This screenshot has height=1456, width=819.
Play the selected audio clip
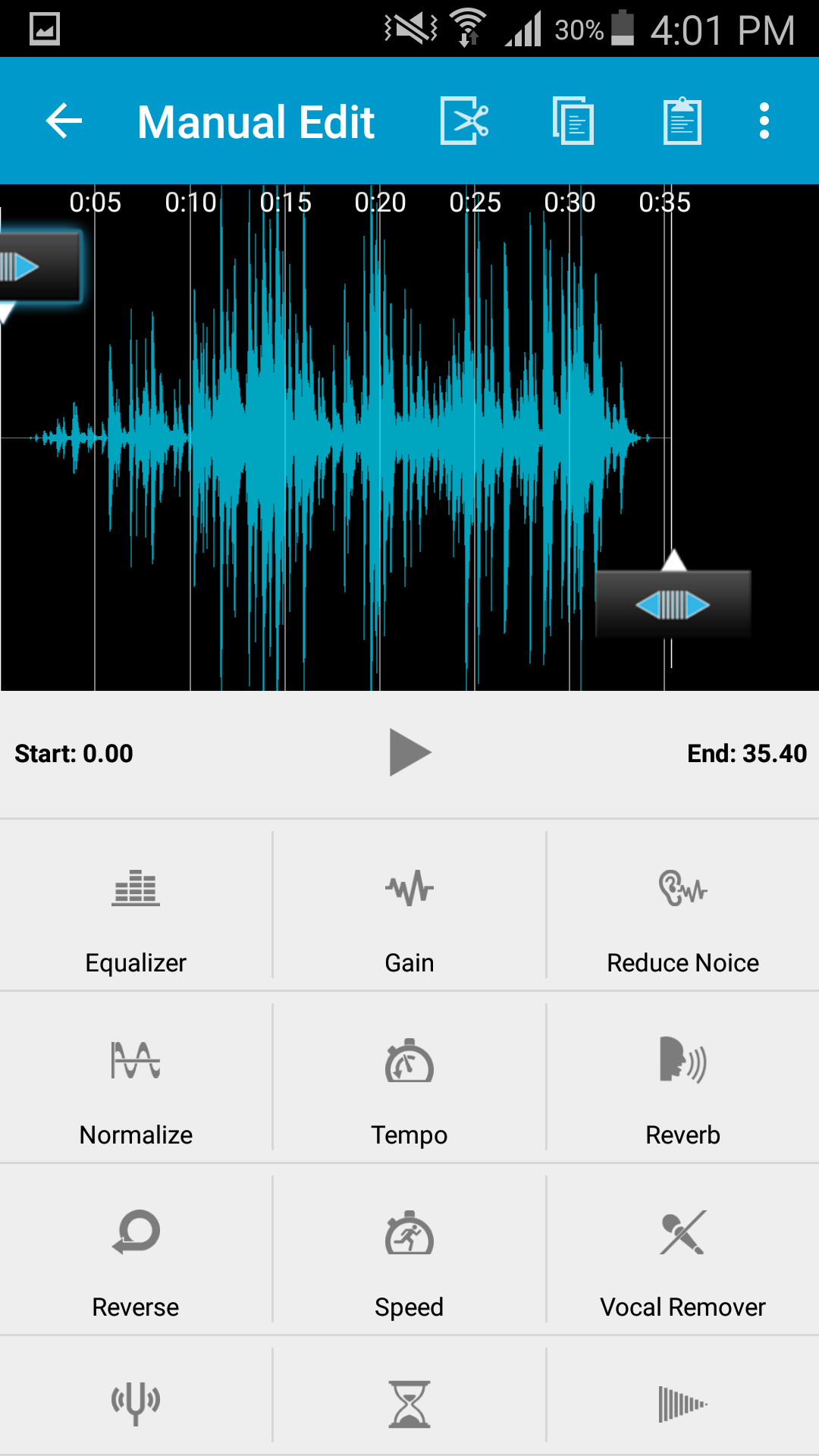(409, 752)
